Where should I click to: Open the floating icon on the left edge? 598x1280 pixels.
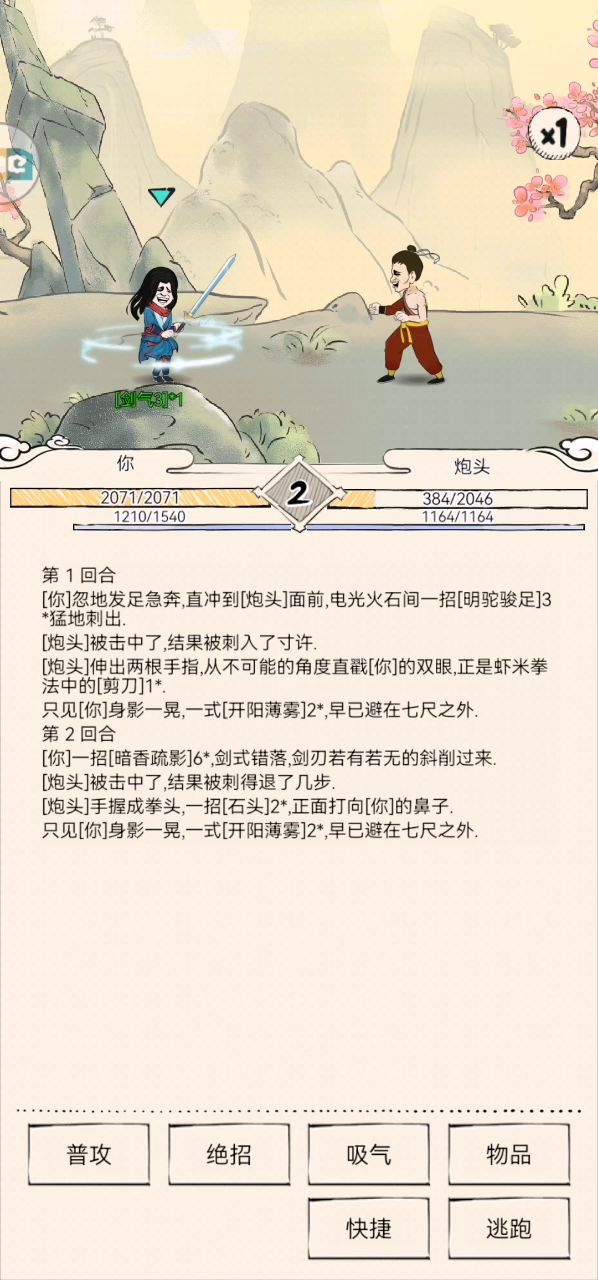point(17,163)
